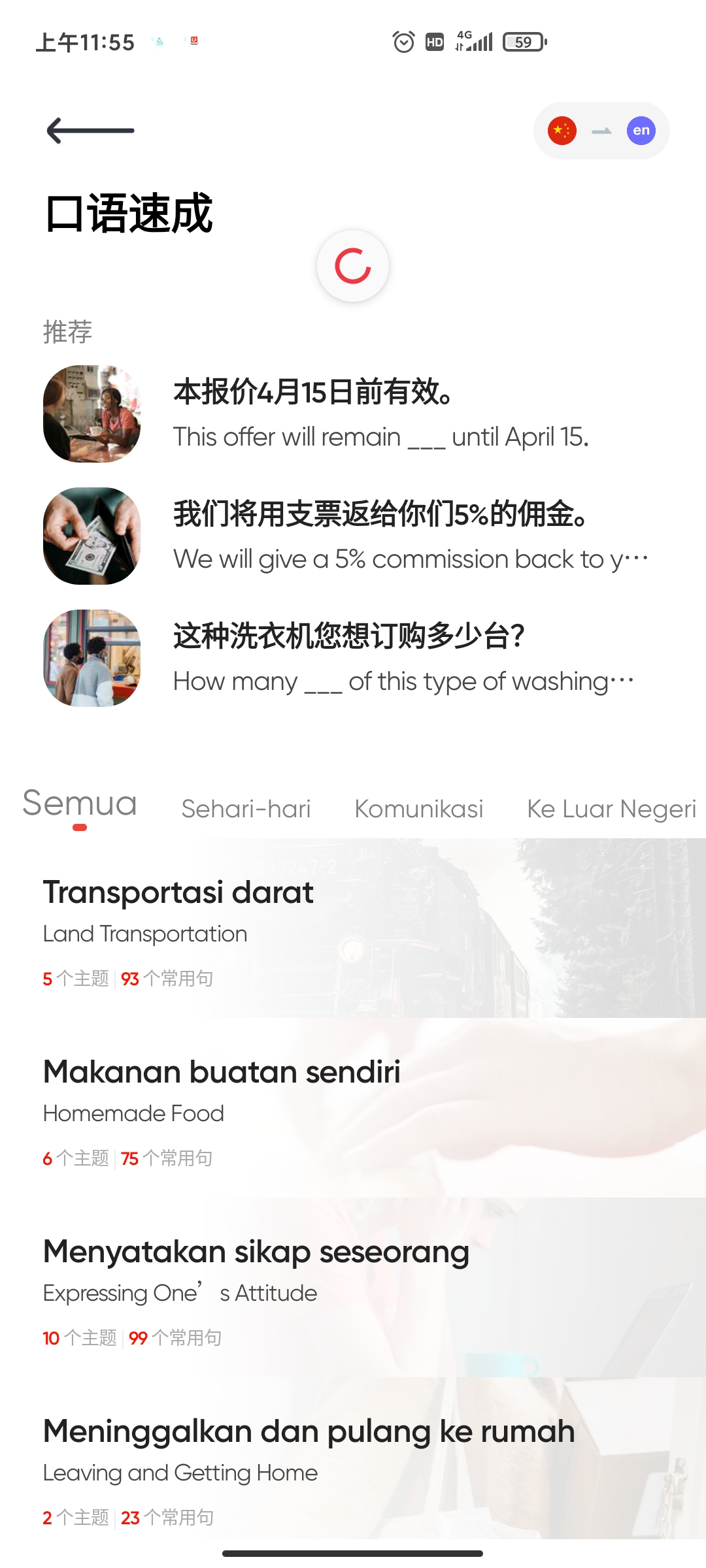
Task: Select the Semua tab
Action: (80, 805)
